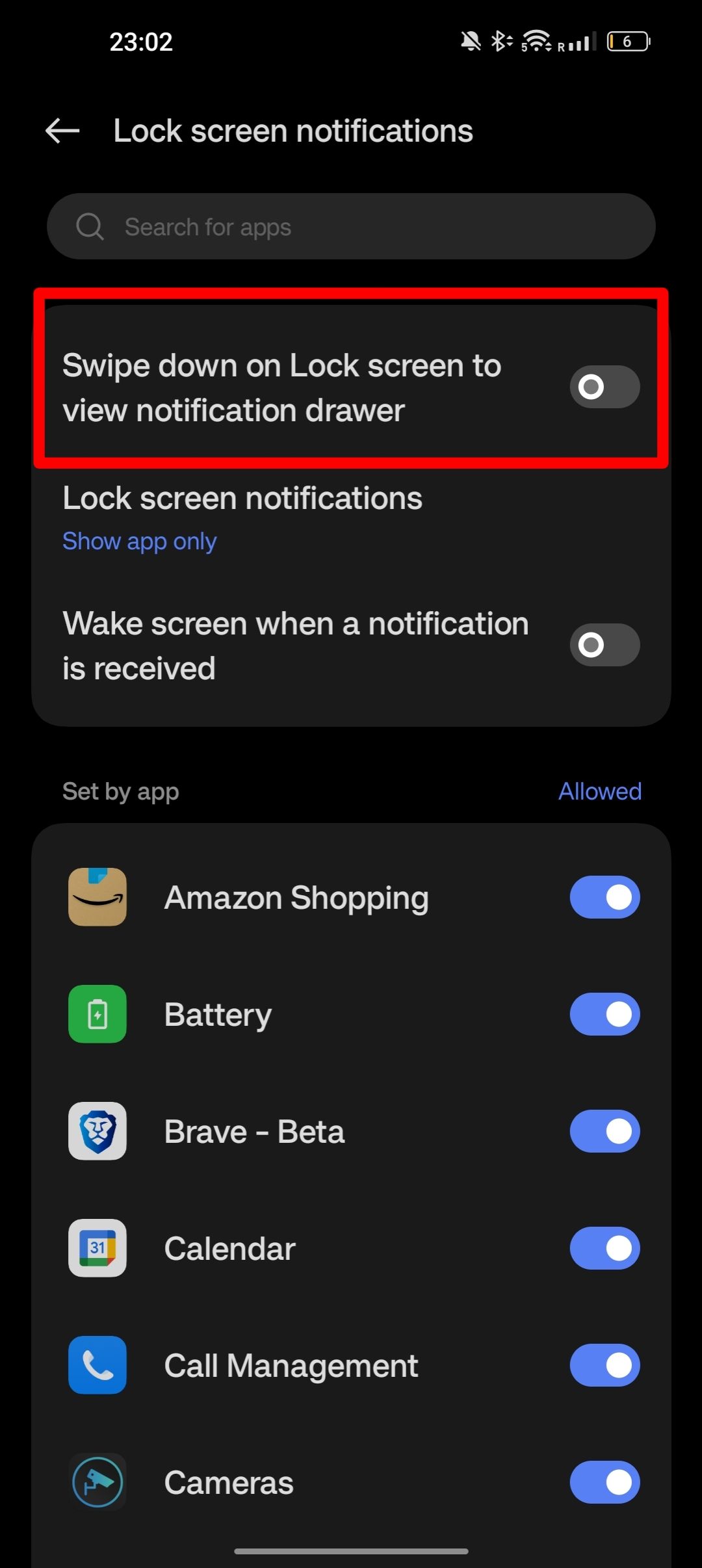Turn off Cameras lock screen notifications

[604, 1482]
